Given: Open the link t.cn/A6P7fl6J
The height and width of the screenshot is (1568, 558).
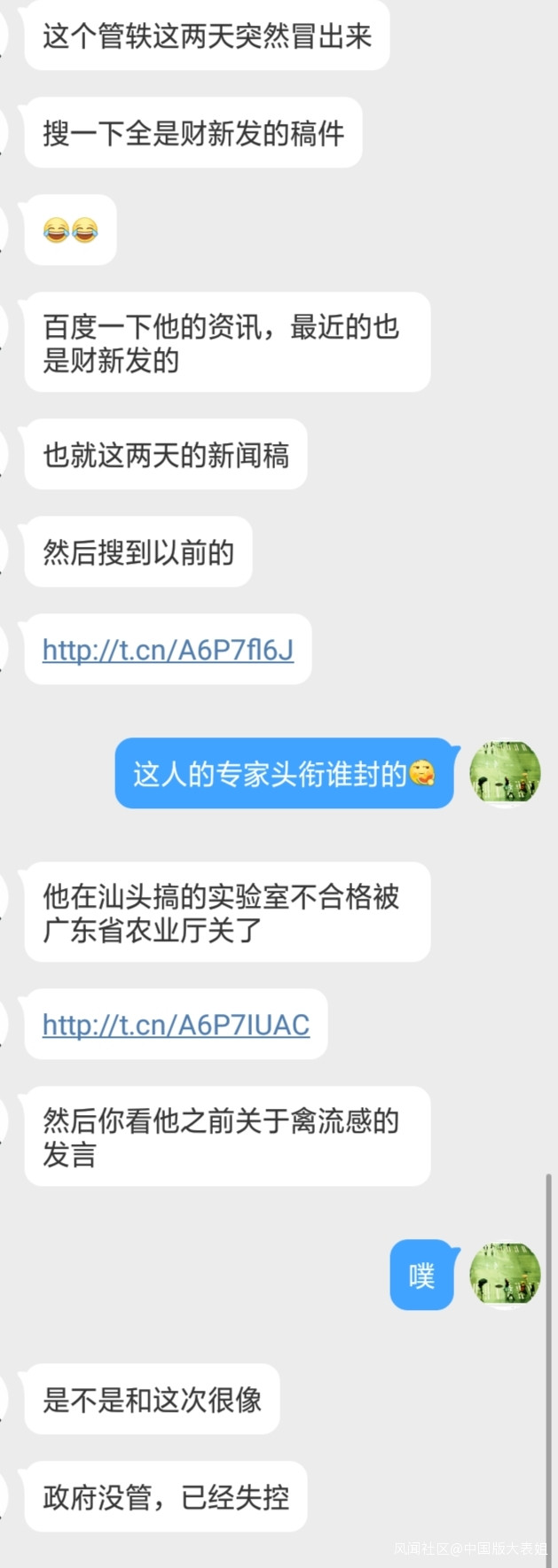Looking at the screenshot, I should pyautogui.click(x=168, y=650).
